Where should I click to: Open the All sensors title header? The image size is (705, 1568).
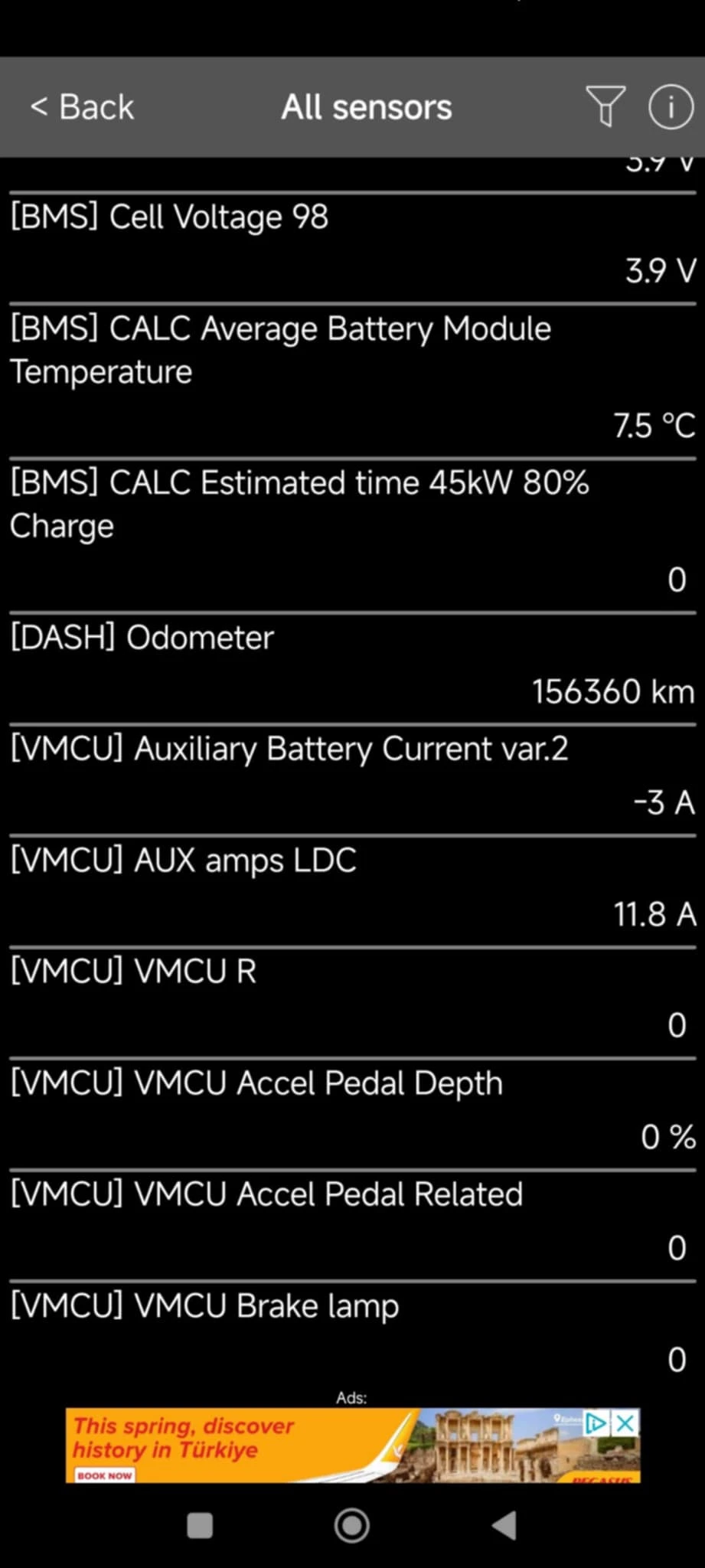pyautogui.click(x=366, y=106)
